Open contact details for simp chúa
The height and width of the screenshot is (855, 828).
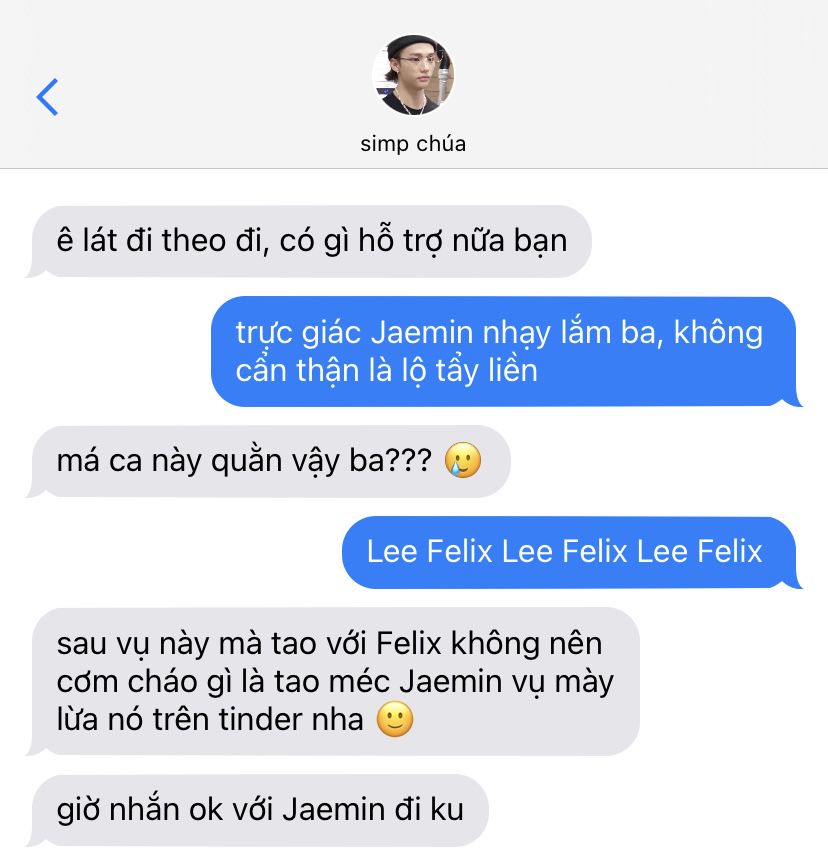413,78
